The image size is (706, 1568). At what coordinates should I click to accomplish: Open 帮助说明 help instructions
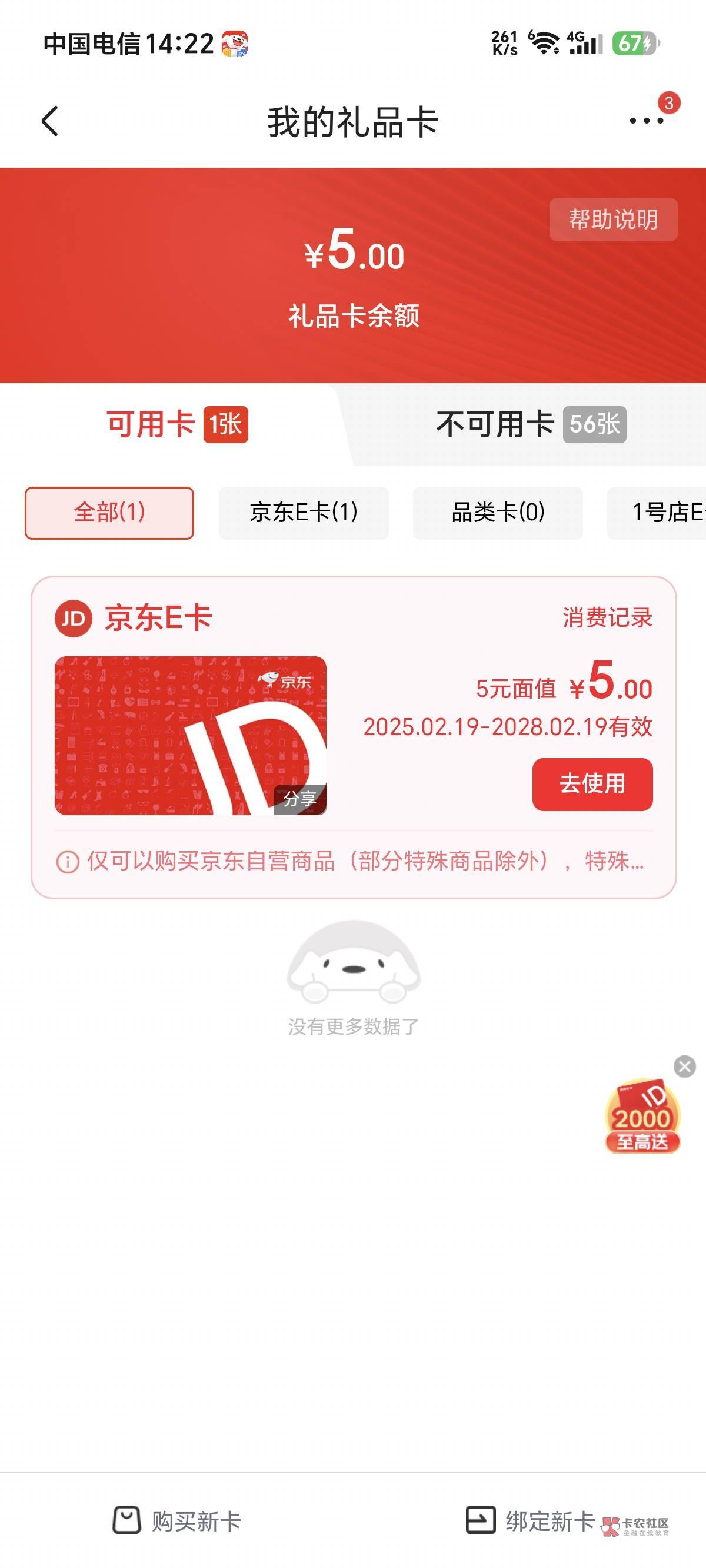[x=613, y=220]
